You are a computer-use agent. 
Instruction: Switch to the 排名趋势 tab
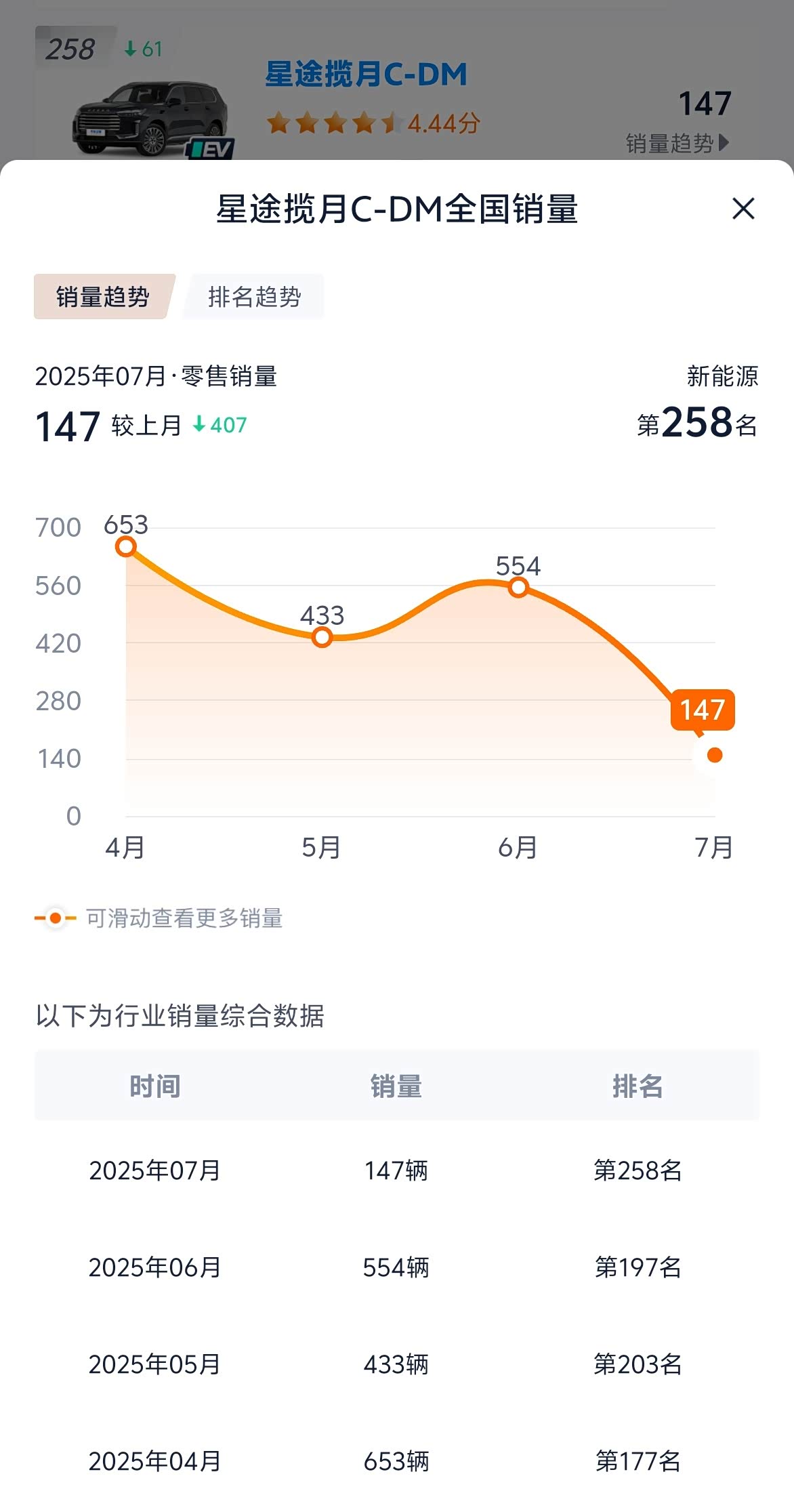point(255,297)
